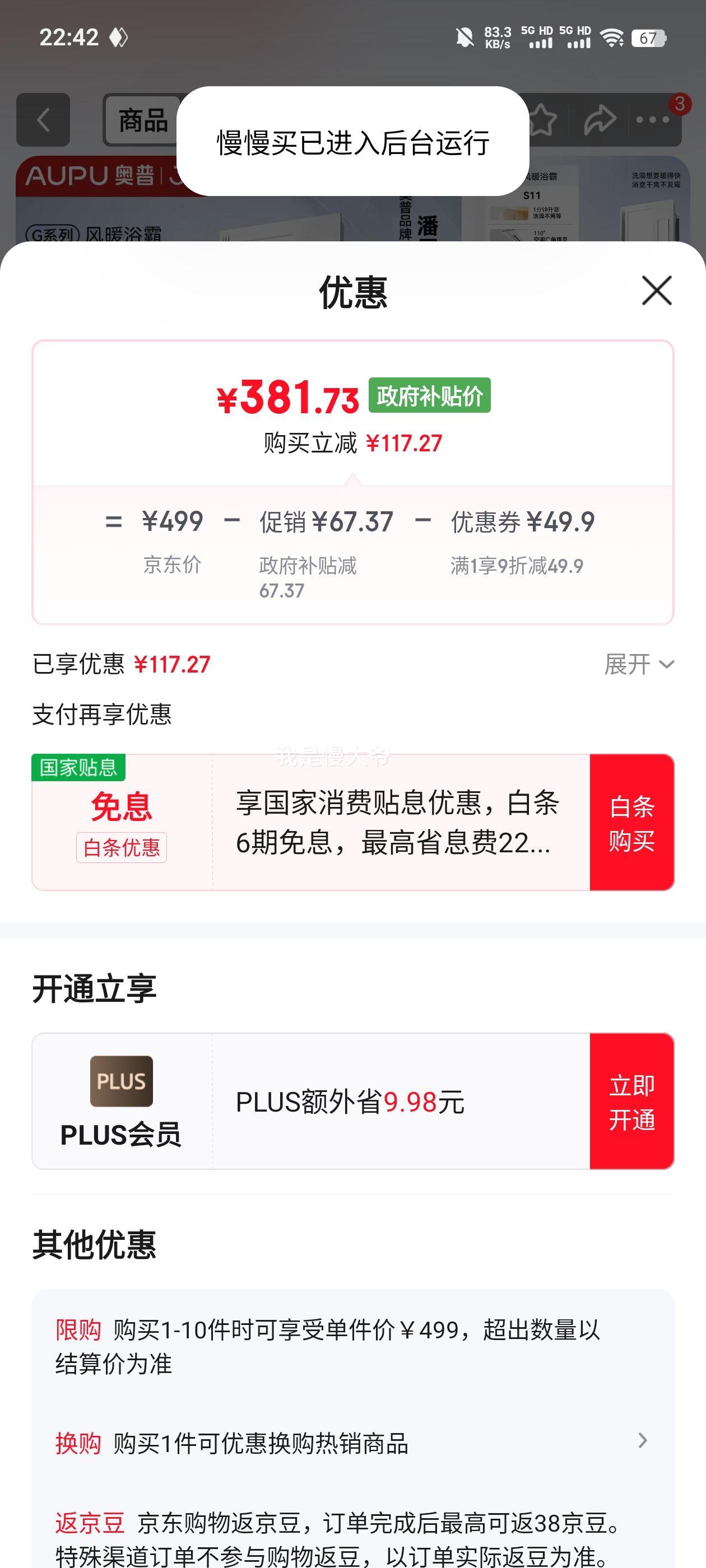Image resolution: width=706 pixels, height=1568 pixels.
Task: Open the share icon in the top bar
Action: pyautogui.click(x=598, y=119)
